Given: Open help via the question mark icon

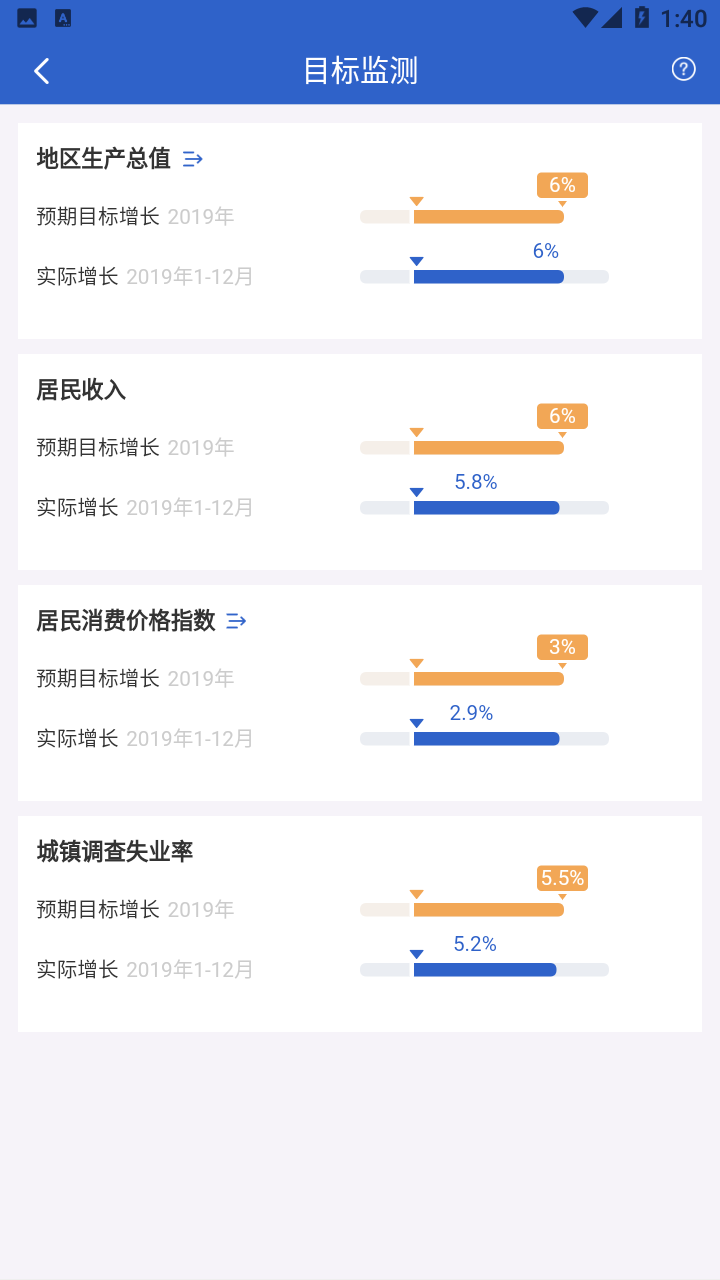Looking at the screenshot, I should point(683,68).
